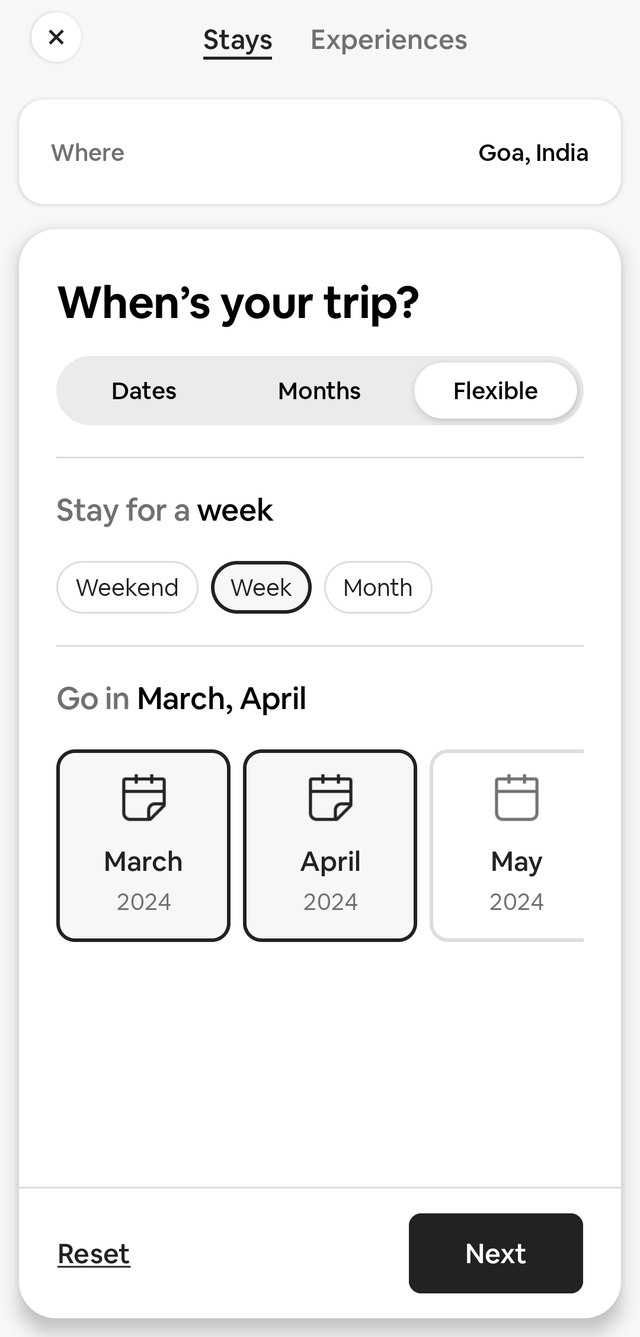Switch to the Experiences tab
The image size is (640, 1337).
point(388,40)
